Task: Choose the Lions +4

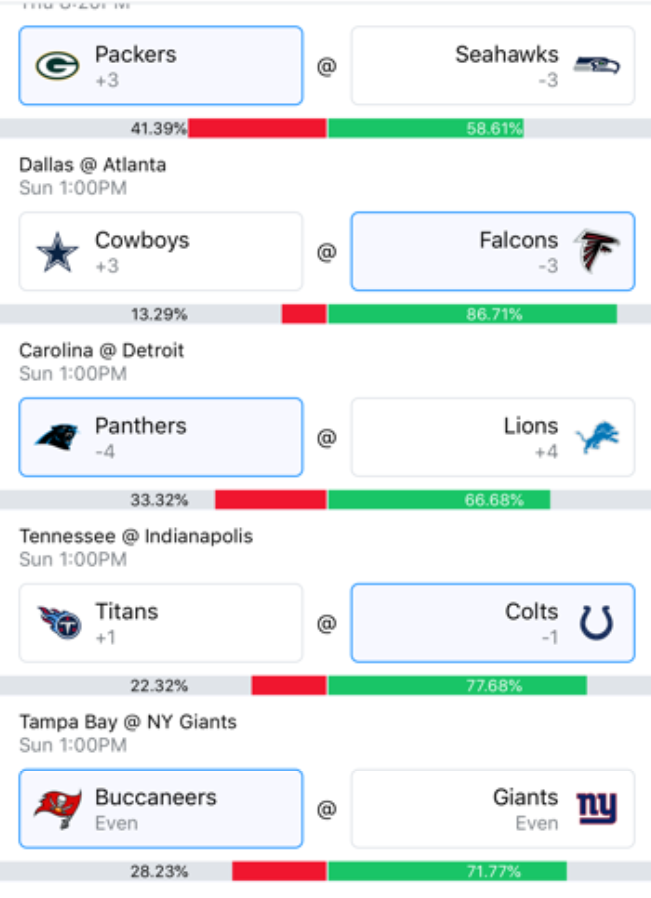Action: tap(492, 438)
